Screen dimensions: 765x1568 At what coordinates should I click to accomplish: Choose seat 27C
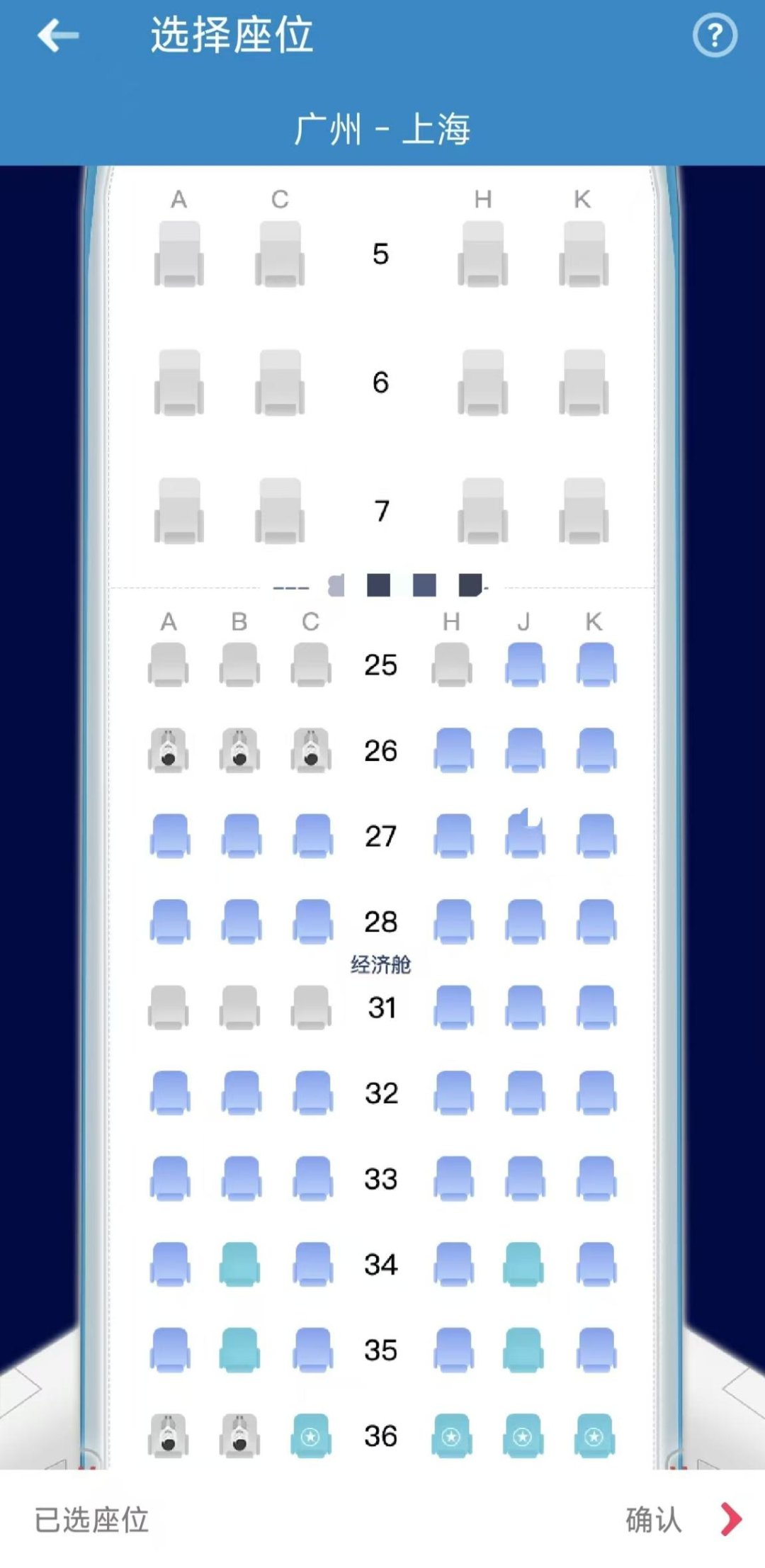click(x=312, y=835)
